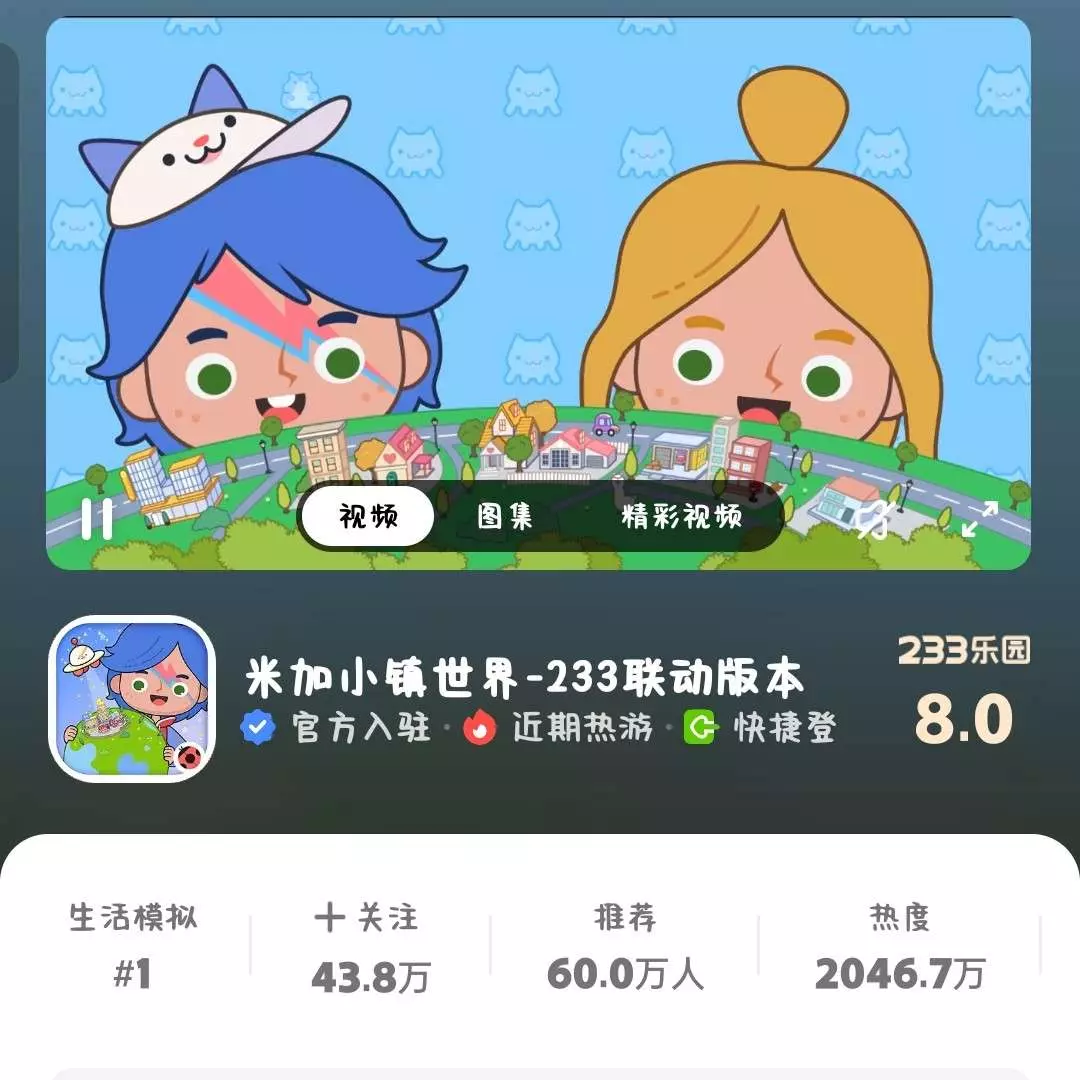
Task: Switch to the 图集 tab
Action: point(505,517)
